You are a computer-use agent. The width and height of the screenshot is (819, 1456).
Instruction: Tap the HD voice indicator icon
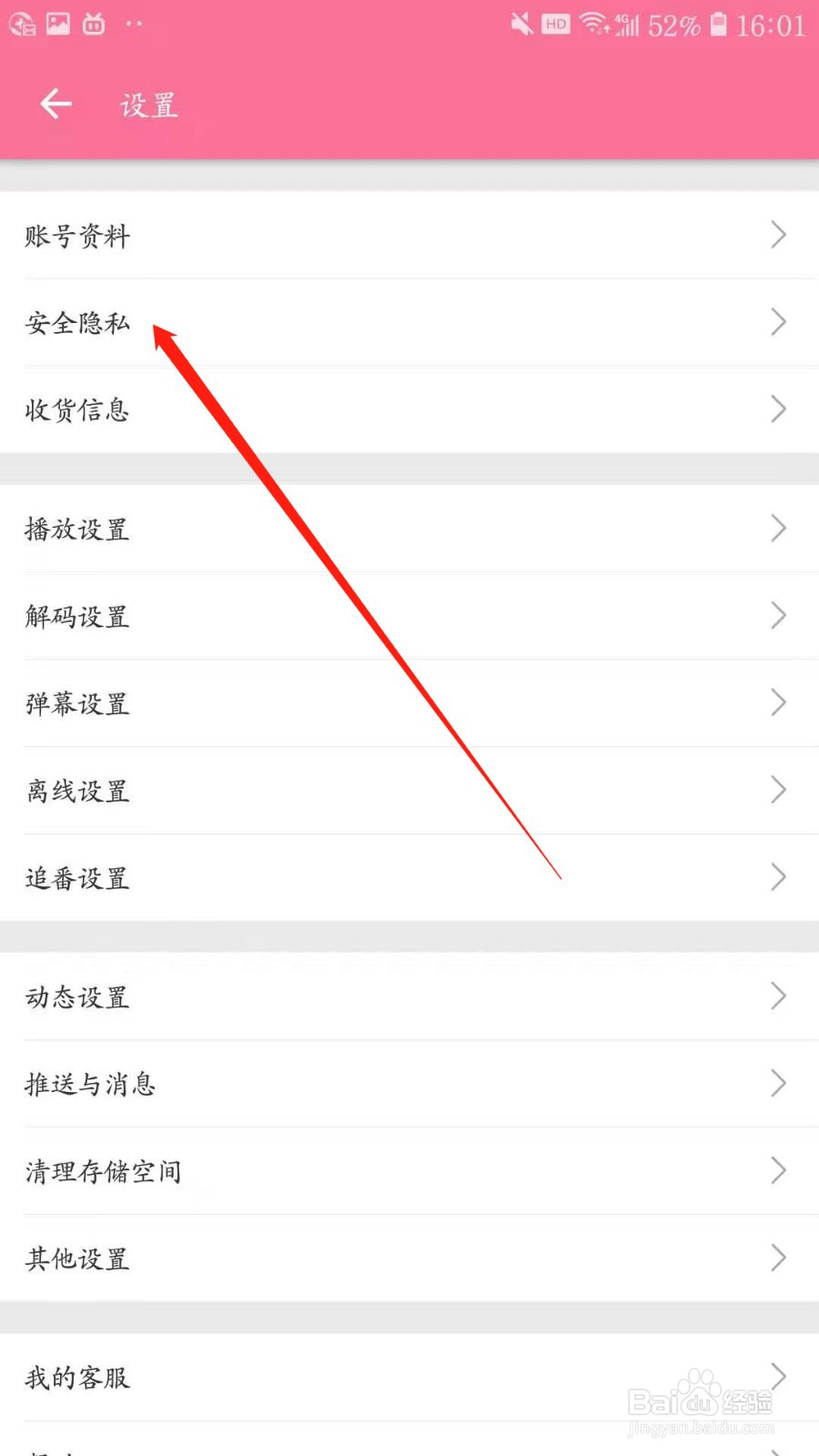tap(555, 24)
